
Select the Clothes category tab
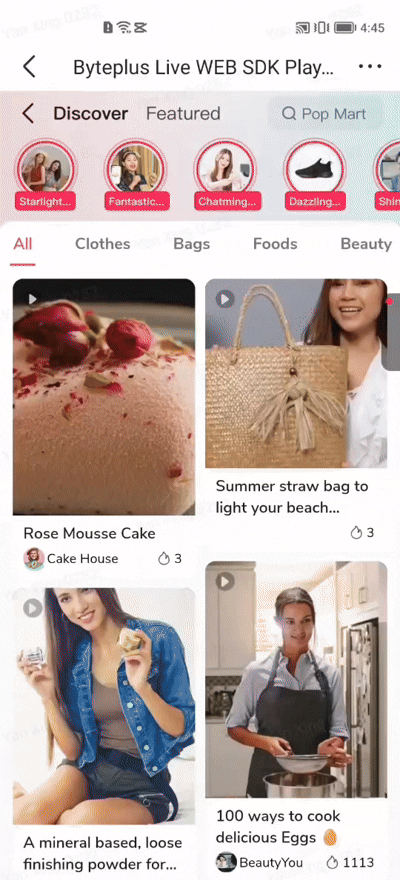[x=103, y=244]
